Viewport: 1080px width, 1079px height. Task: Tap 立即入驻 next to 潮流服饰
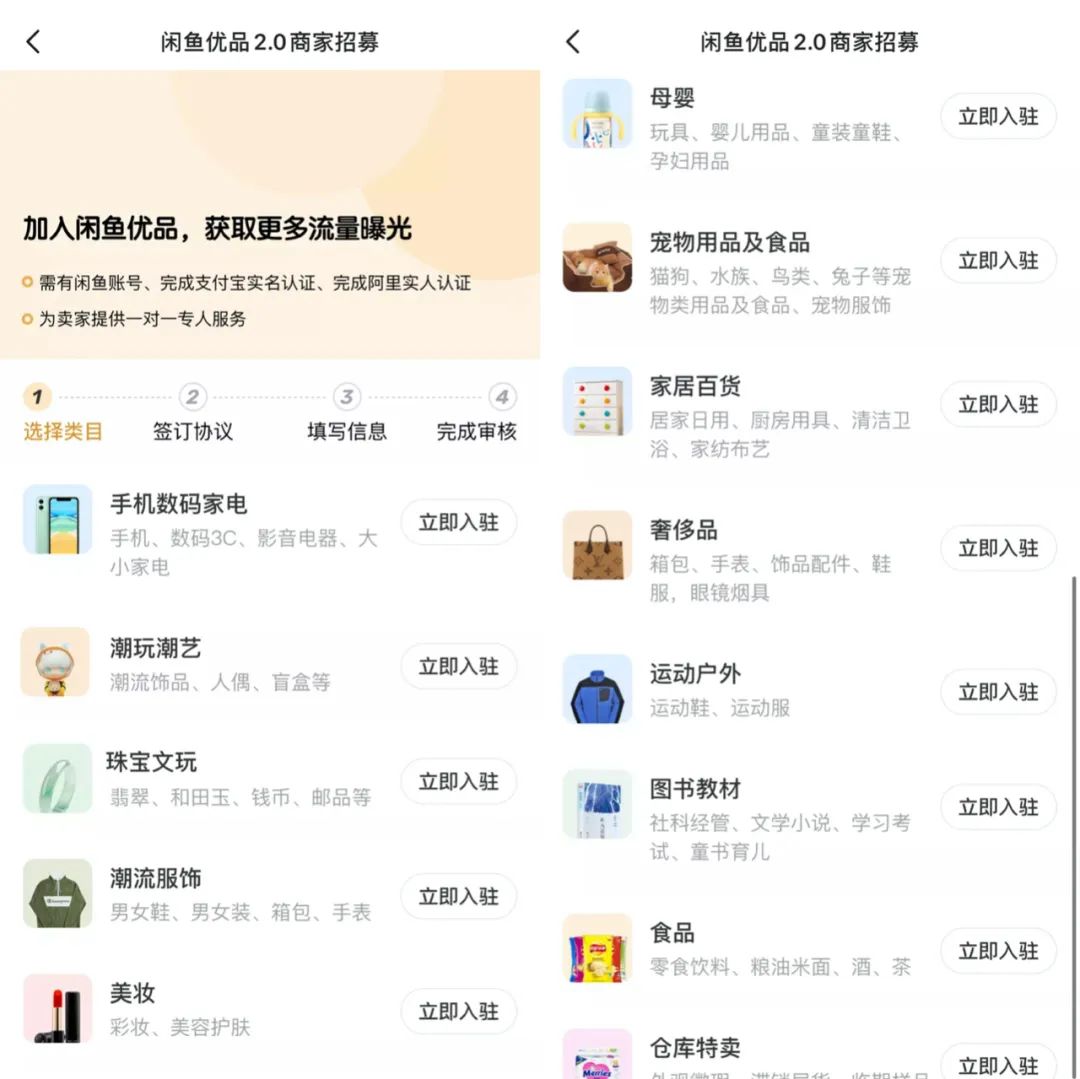[x=458, y=896]
